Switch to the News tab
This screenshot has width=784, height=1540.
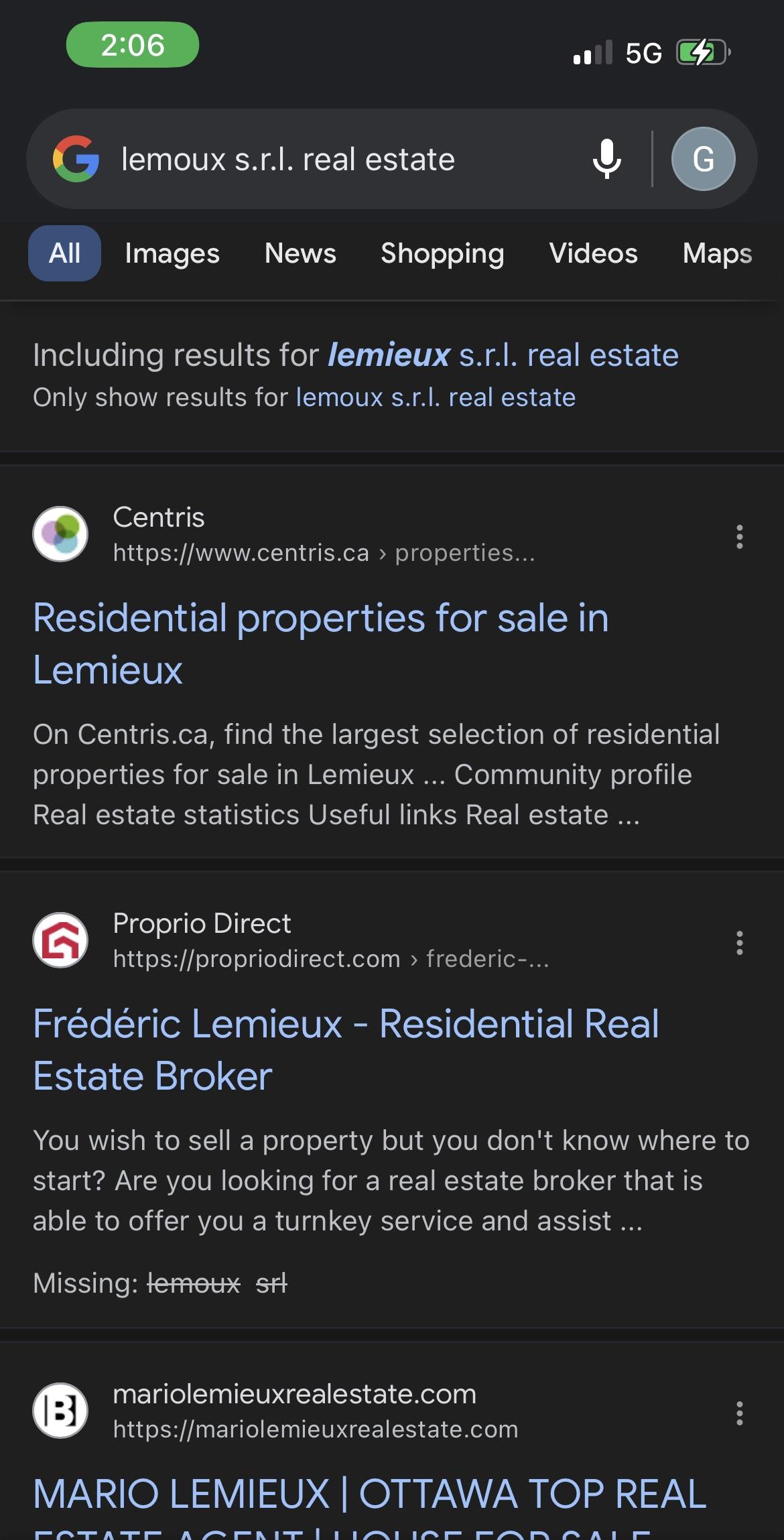300,254
